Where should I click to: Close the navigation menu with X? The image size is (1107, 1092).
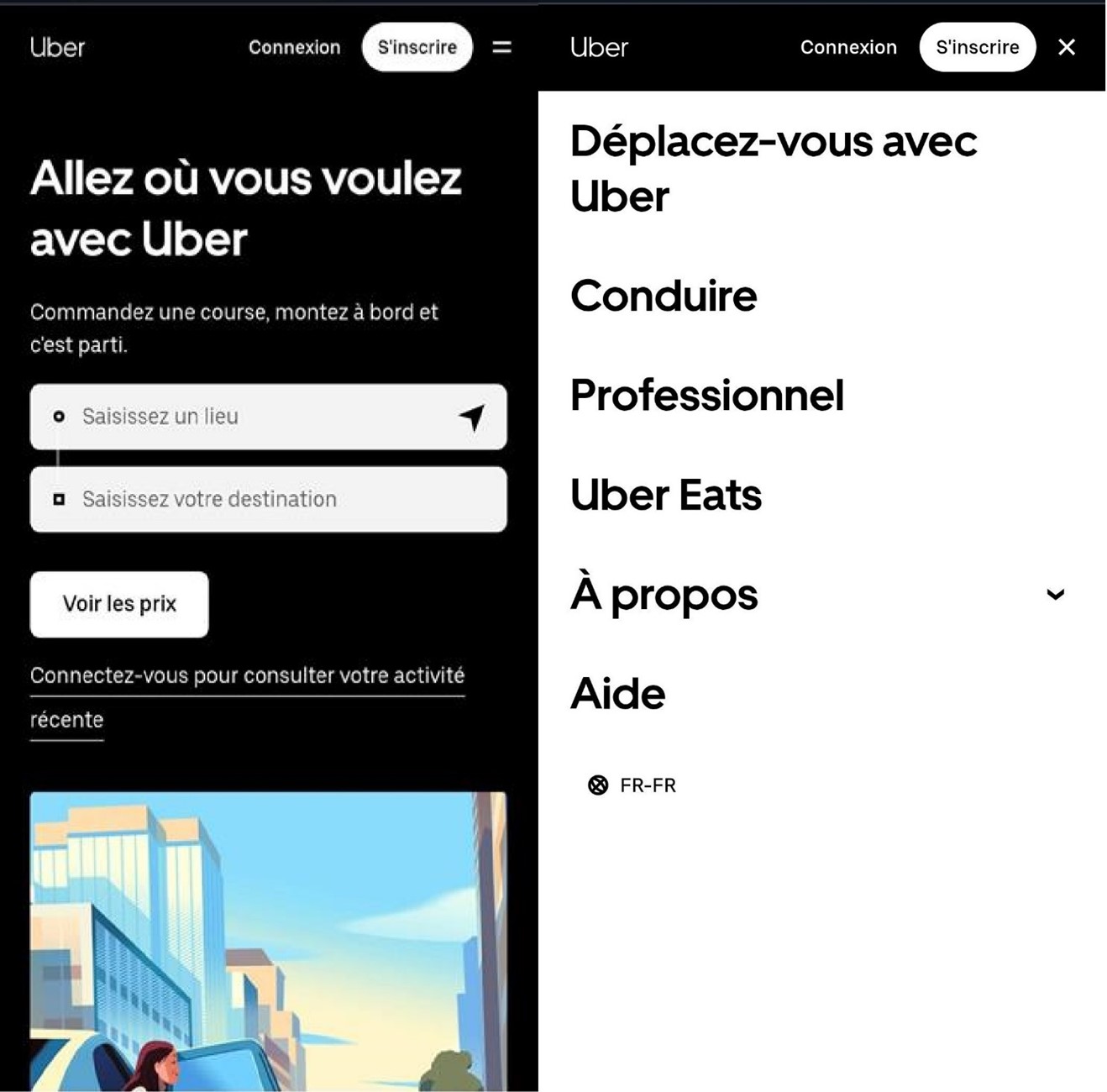tap(1066, 47)
